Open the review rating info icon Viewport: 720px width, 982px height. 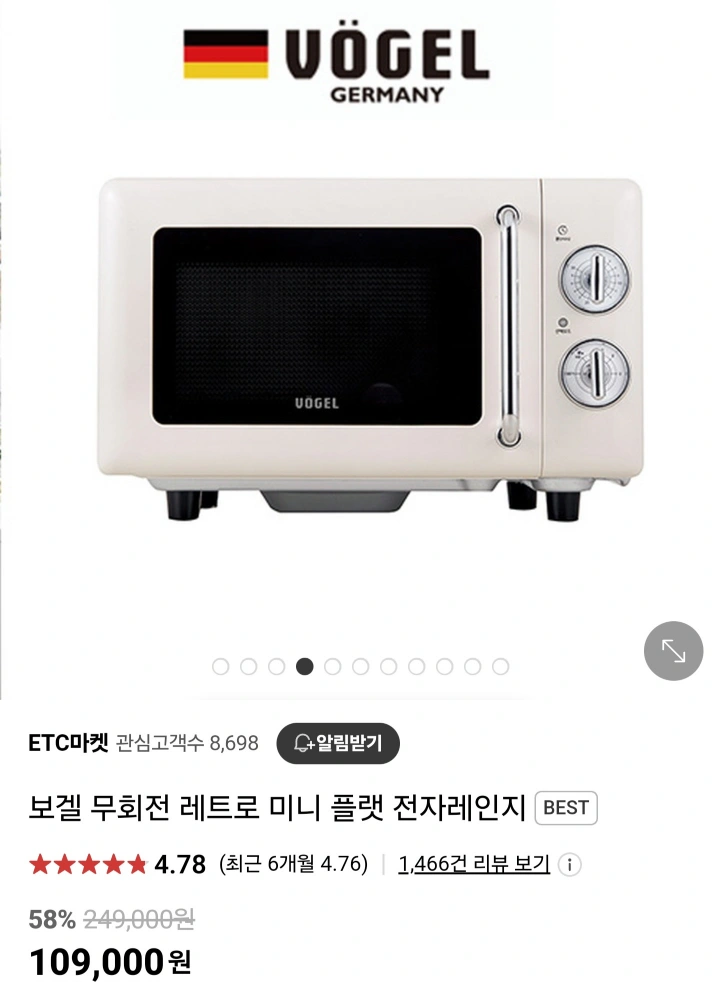(x=570, y=864)
